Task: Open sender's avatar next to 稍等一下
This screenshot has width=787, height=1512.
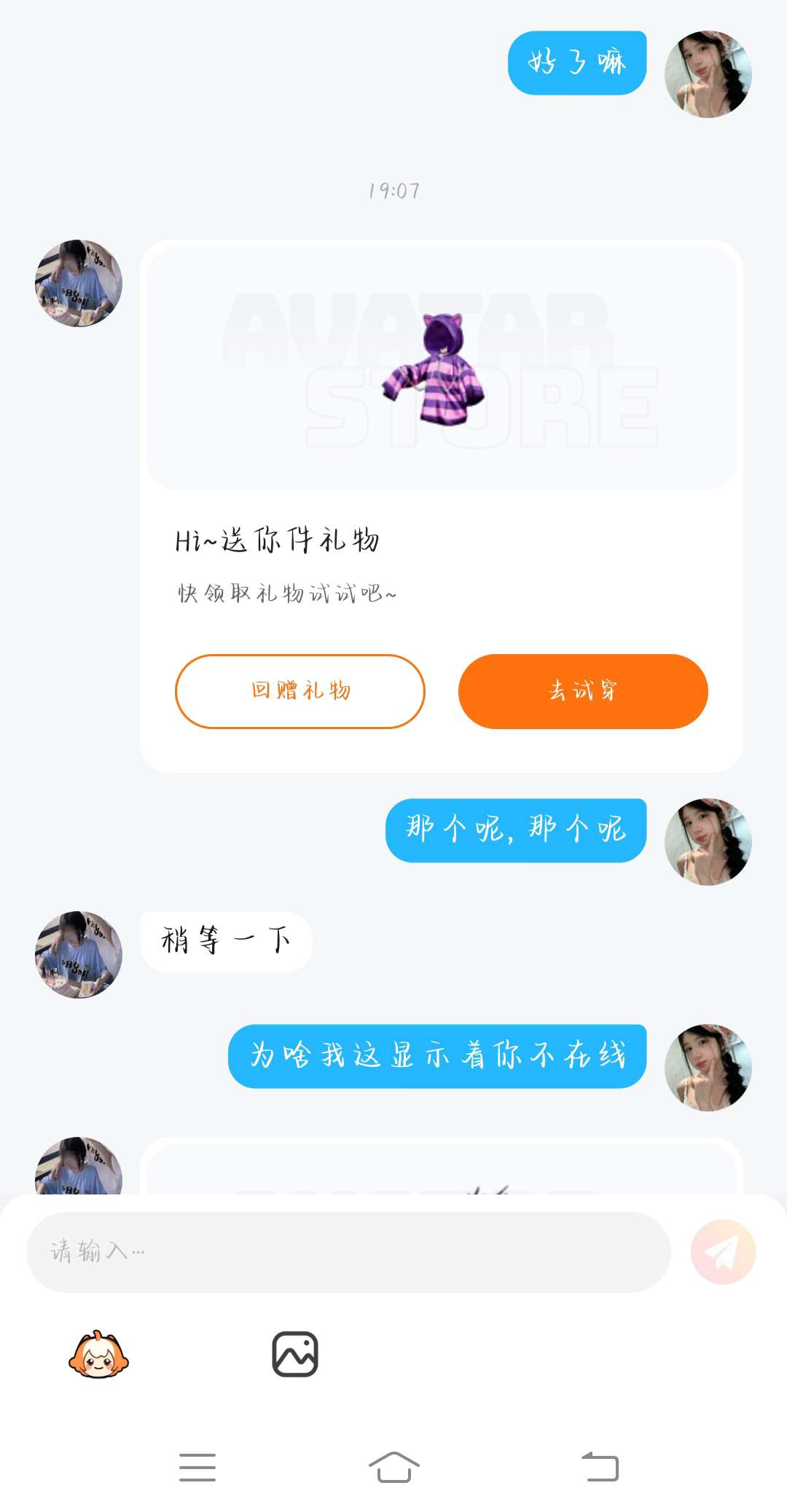Action: pos(79,954)
